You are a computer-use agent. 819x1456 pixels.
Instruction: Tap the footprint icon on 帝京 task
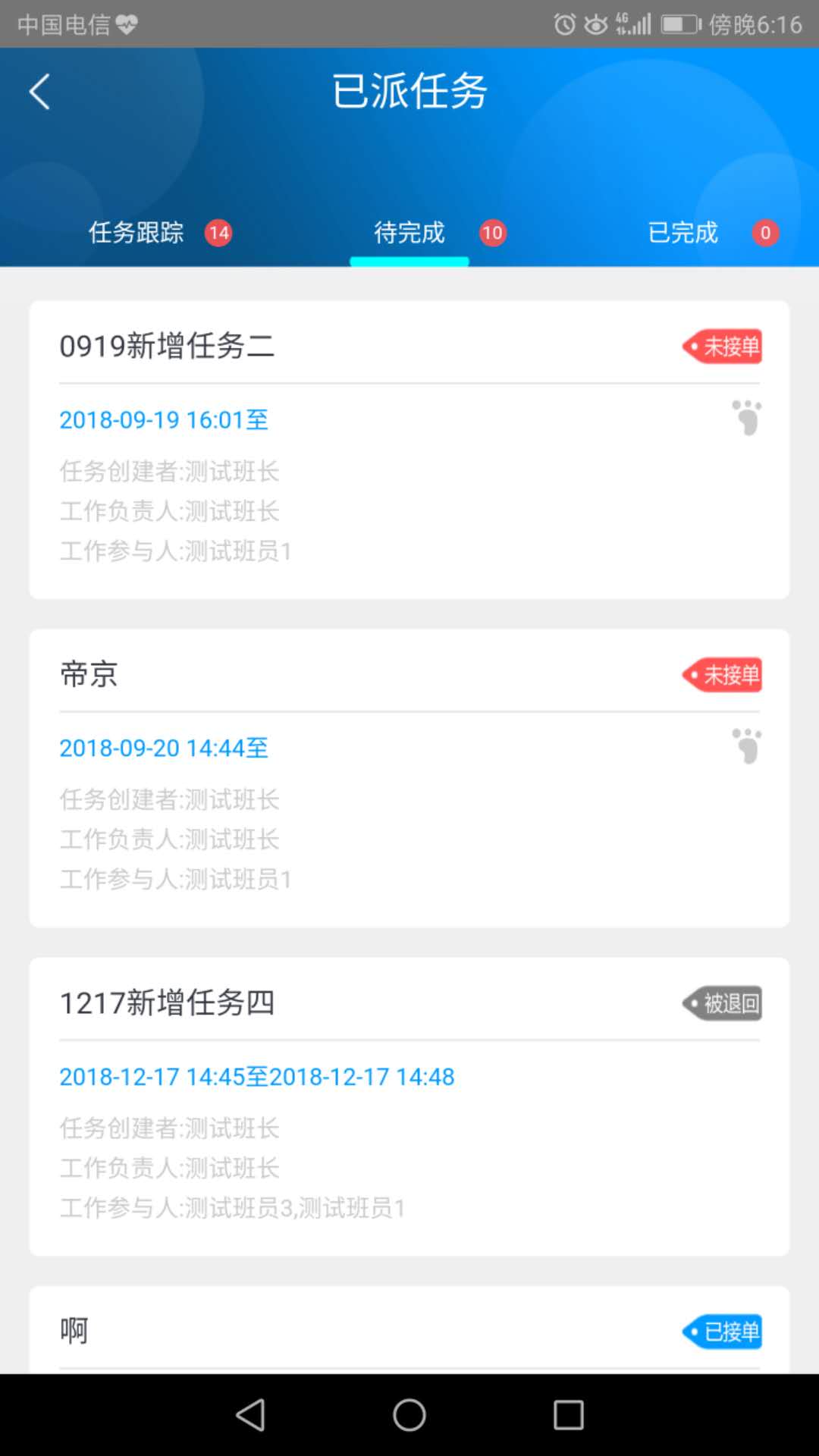747,746
